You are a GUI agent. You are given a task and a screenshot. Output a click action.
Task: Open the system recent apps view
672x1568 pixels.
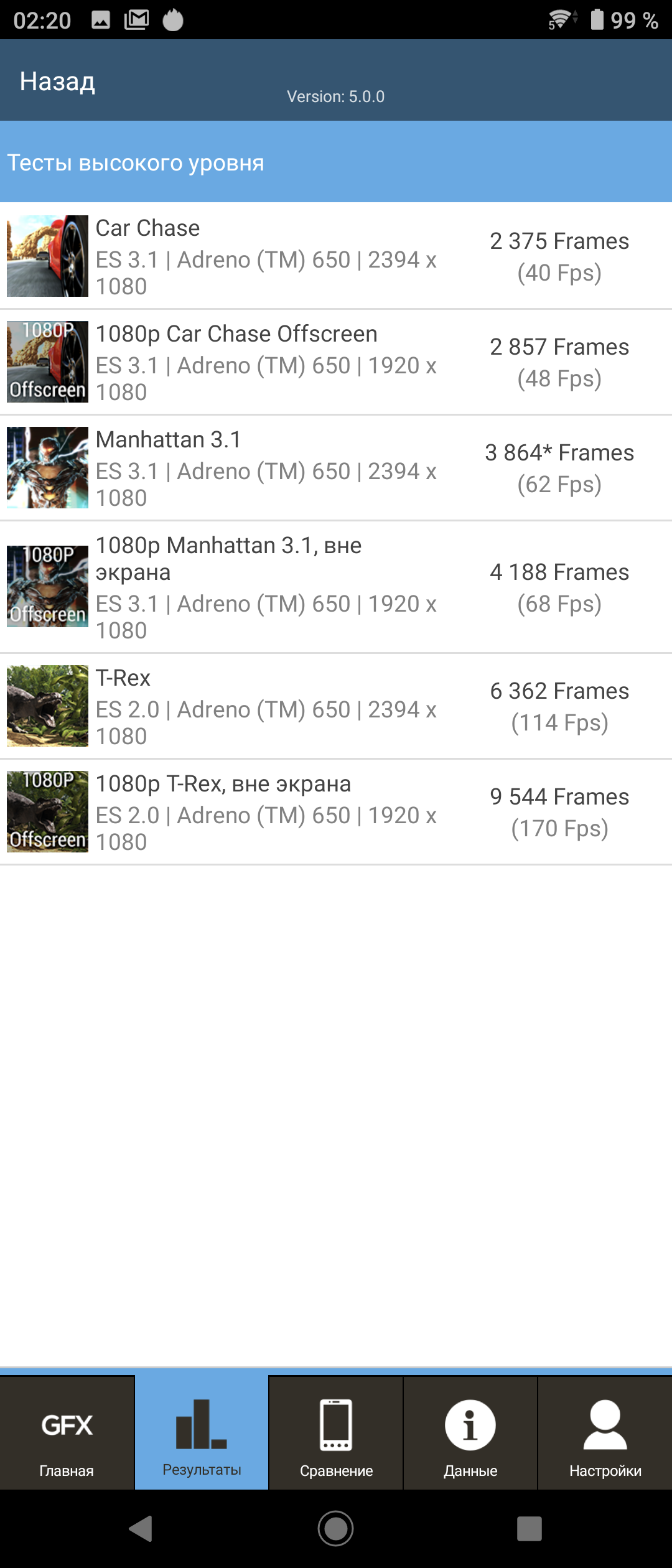(529, 1529)
